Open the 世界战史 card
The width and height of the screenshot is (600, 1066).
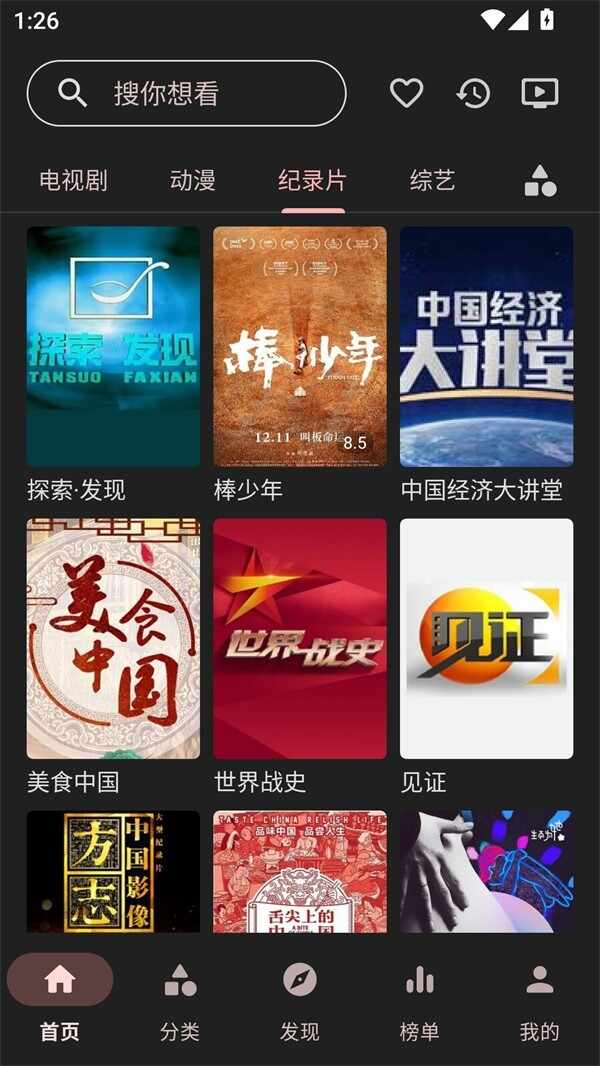click(300, 657)
